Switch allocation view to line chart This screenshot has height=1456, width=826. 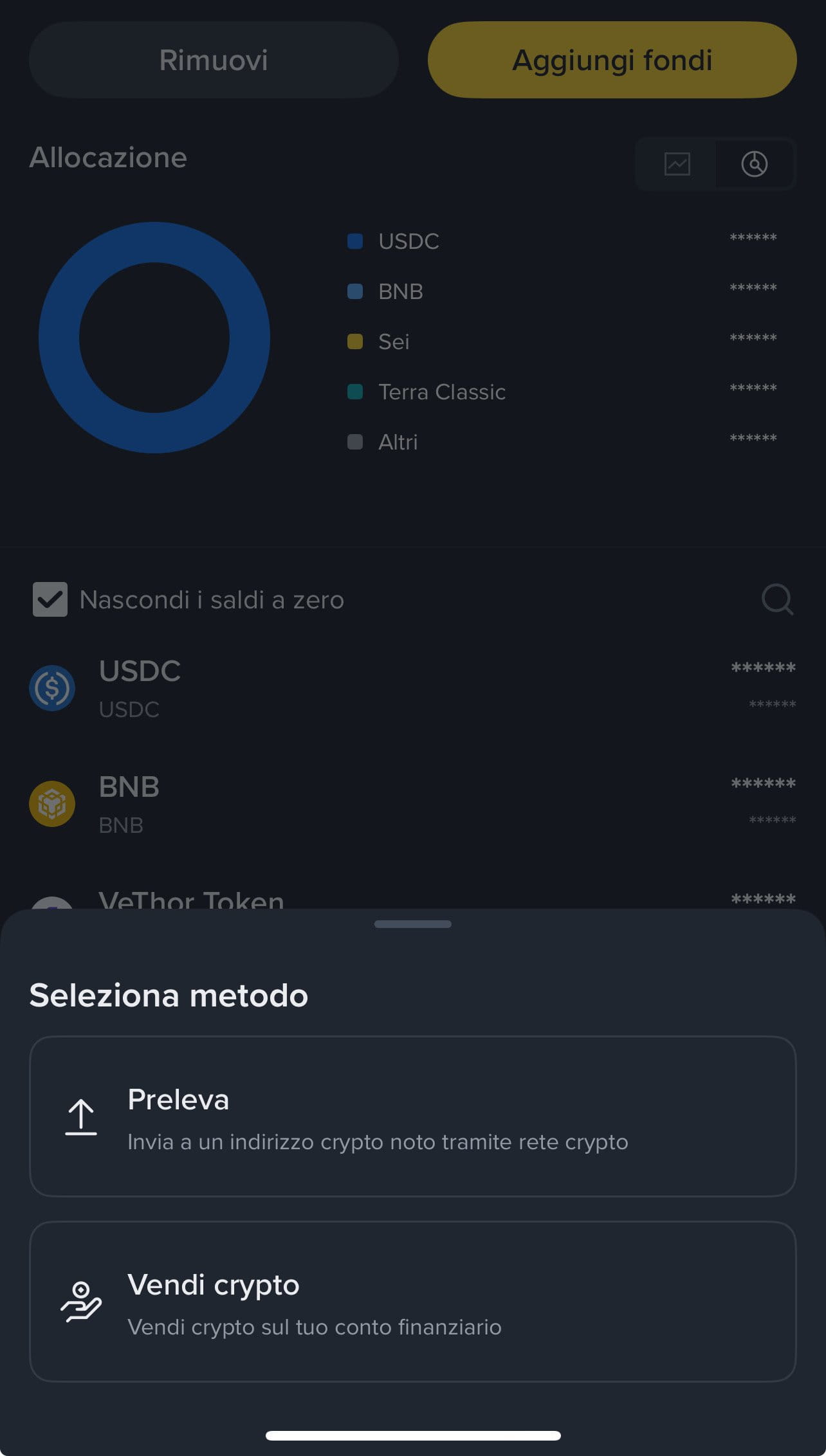coord(677,164)
